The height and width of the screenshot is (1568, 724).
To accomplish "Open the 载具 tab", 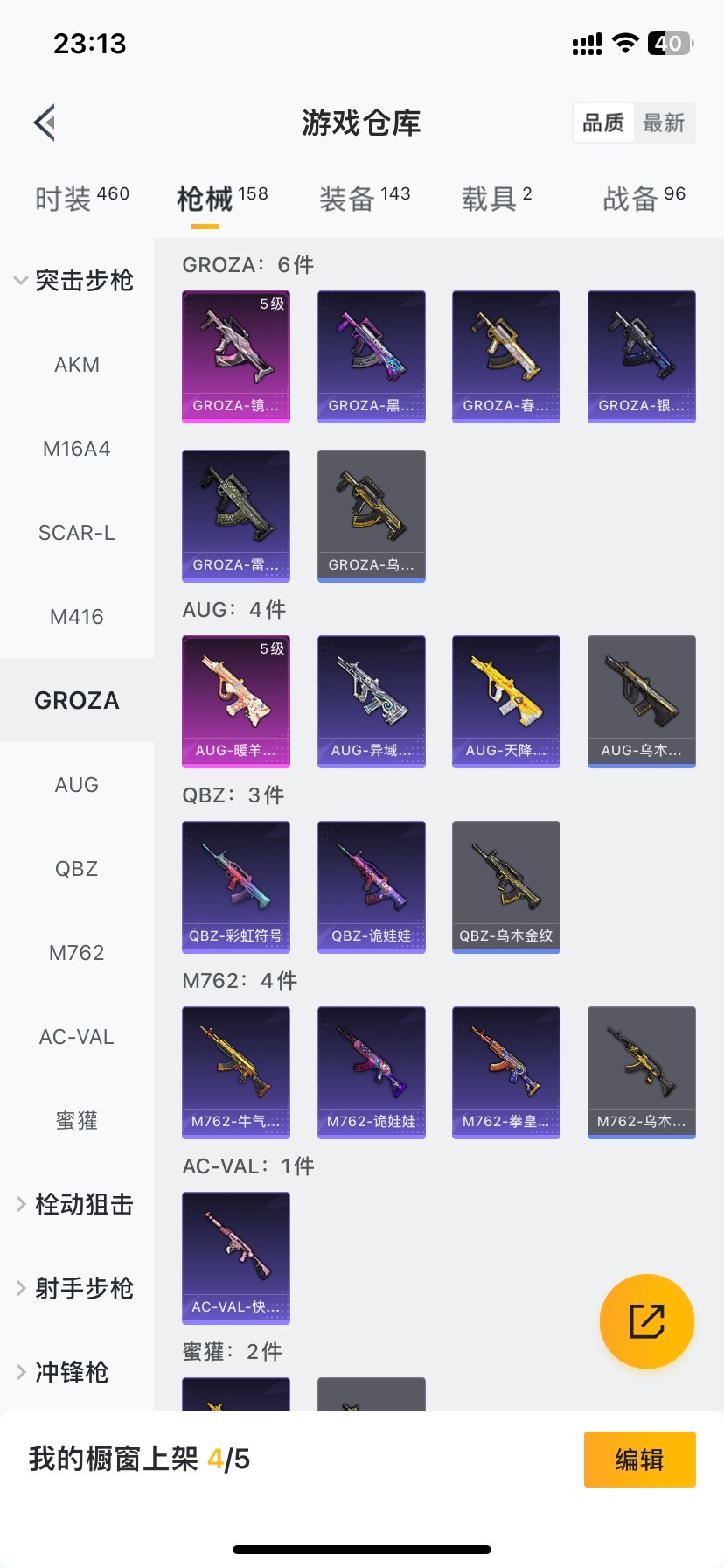I will click(496, 199).
